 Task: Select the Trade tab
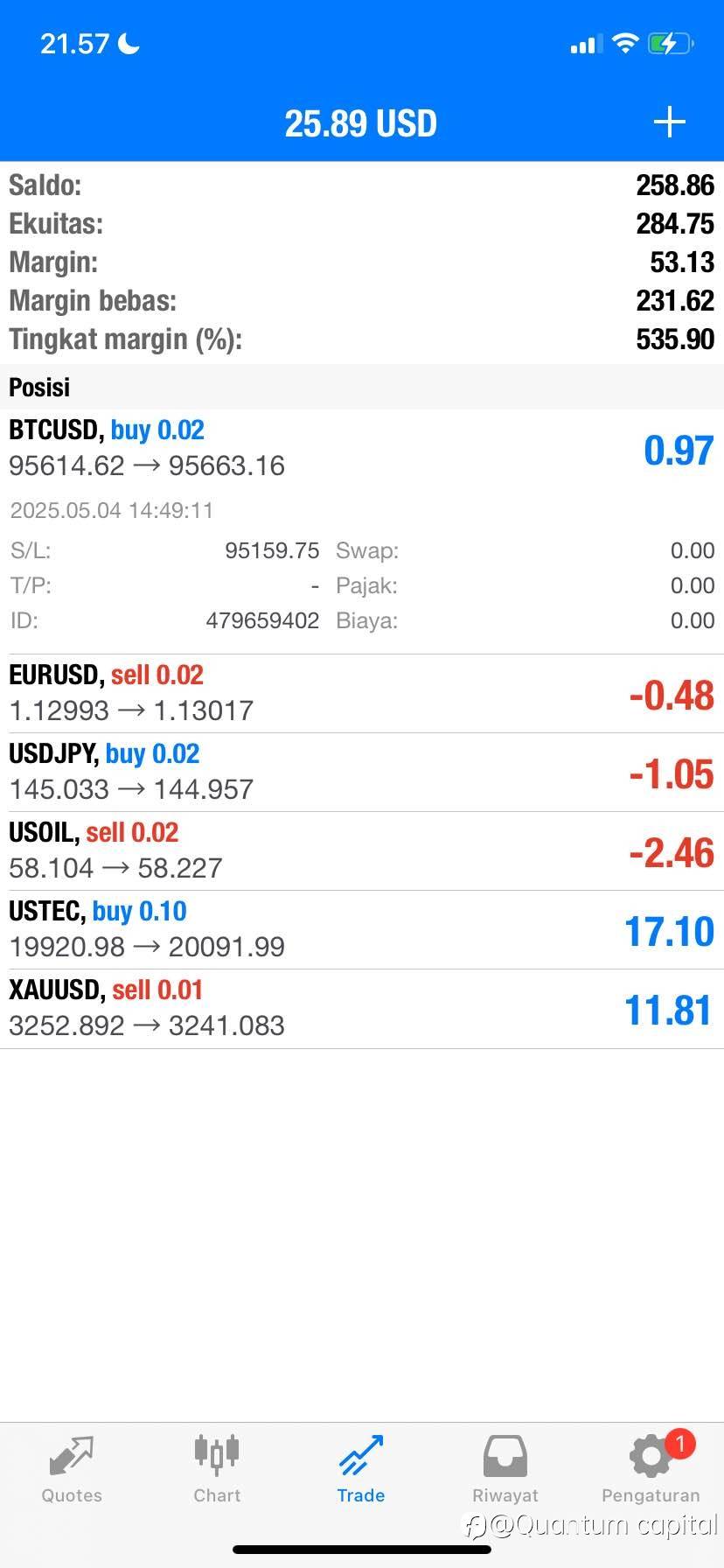[361, 1470]
